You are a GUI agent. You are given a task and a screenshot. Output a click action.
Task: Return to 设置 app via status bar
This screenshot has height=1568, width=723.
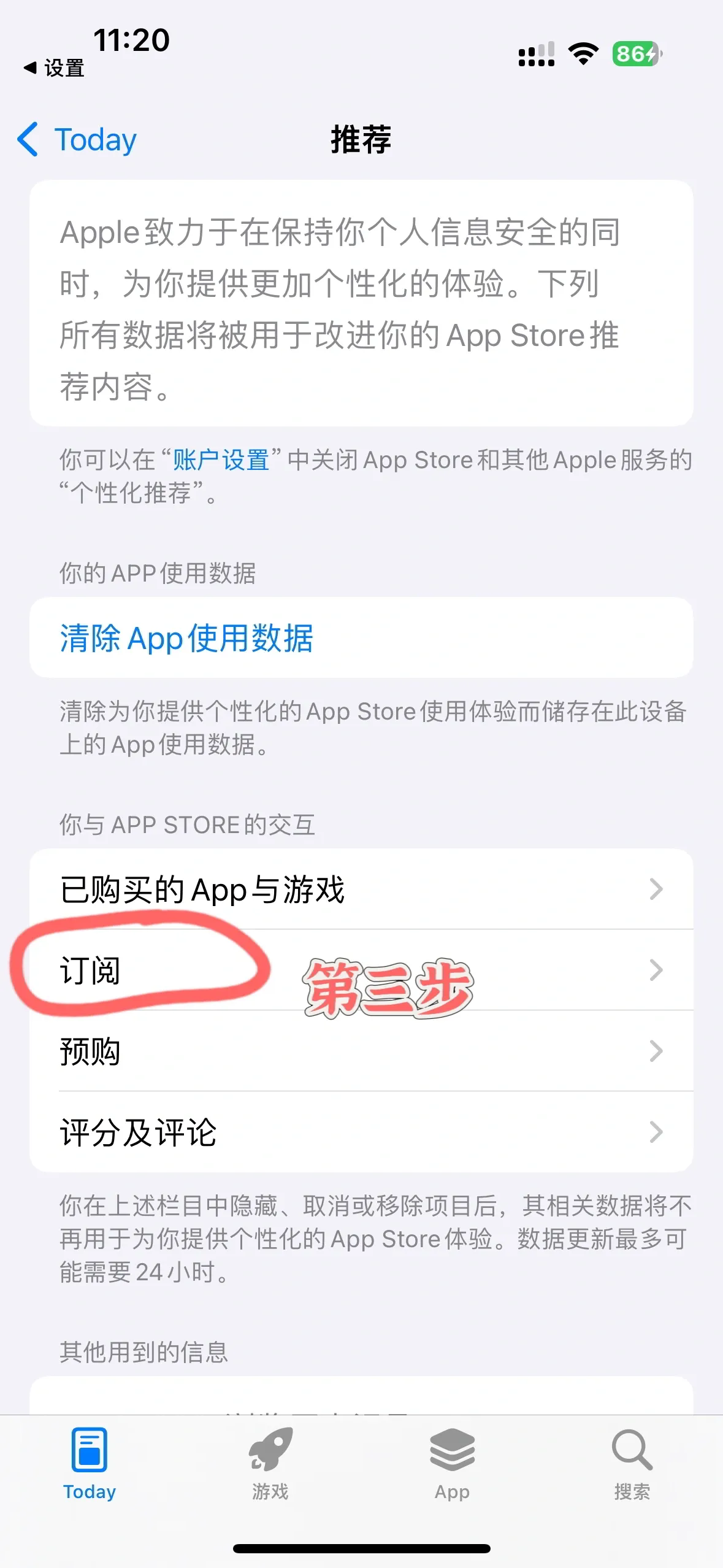tap(54, 68)
